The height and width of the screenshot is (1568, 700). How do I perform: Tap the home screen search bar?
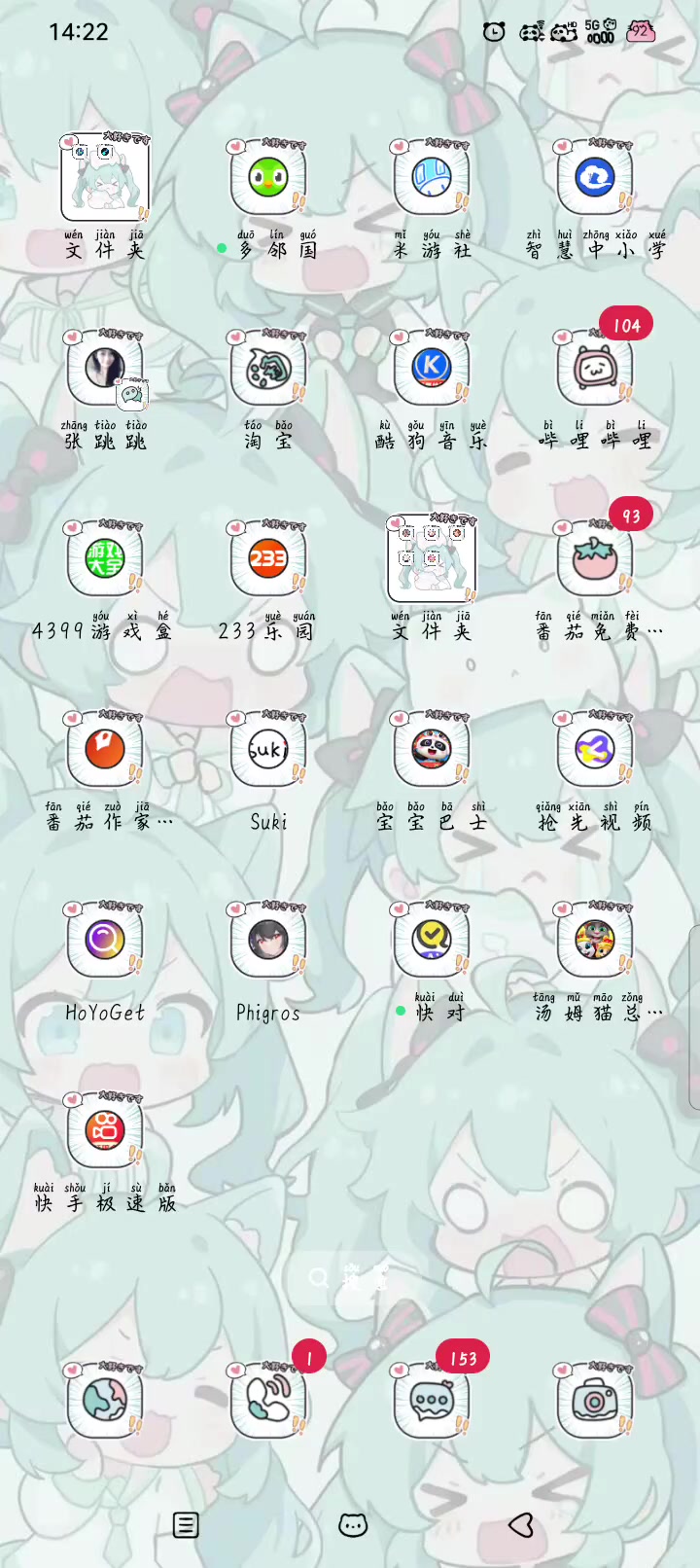click(350, 1277)
